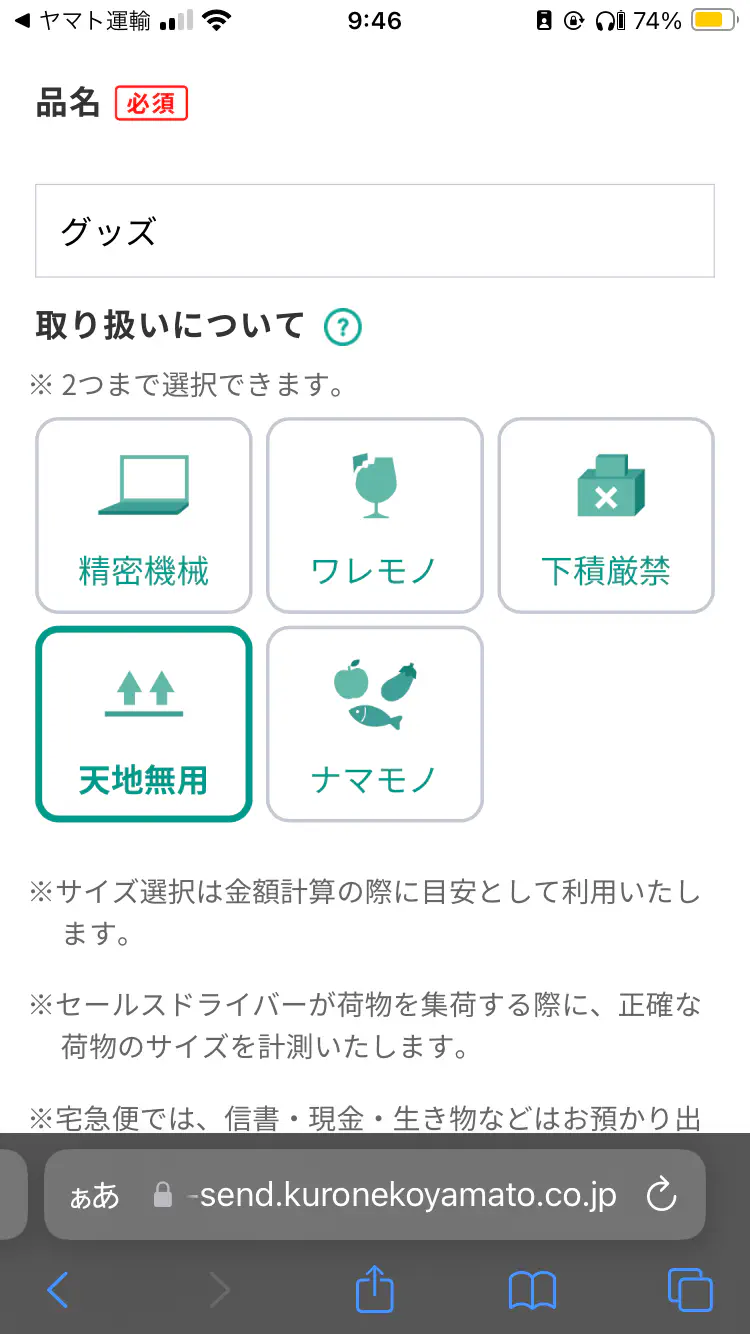The height and width of the screenshot is (1334, 750).
Task: Choose the 下積厳禁 handling option
Action: click(605, 515)
